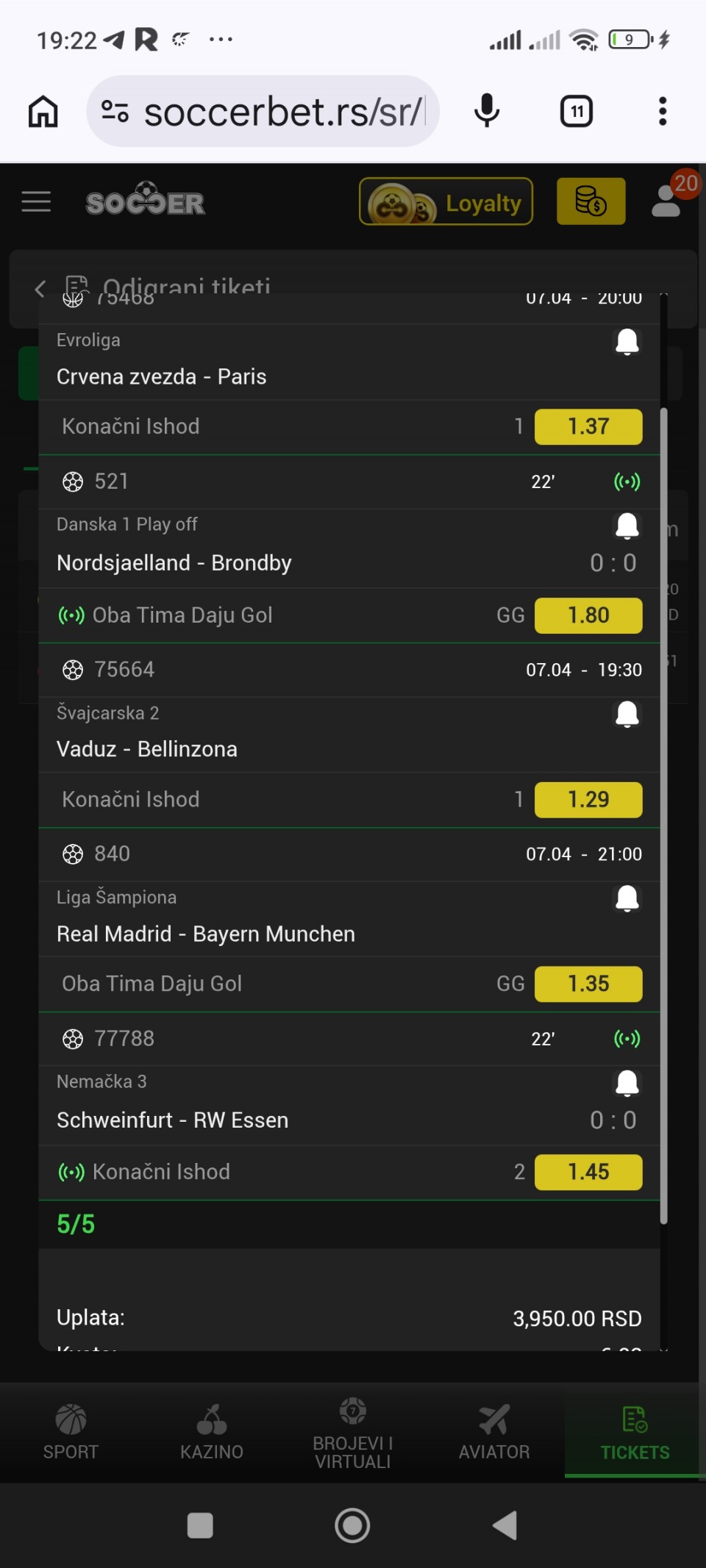Open the browser tab switcher

(x=577, y=112)
